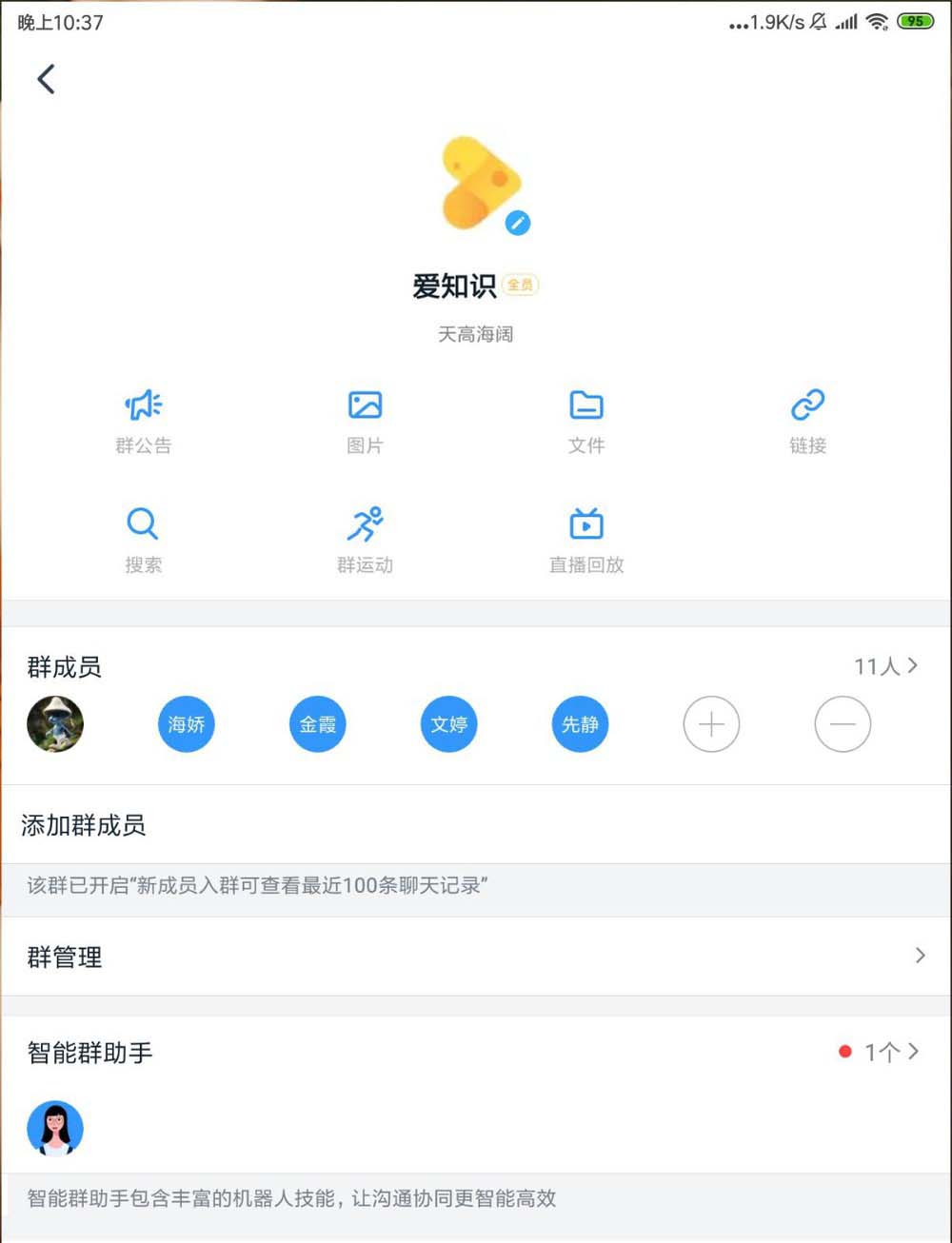Tap 搜索 to search chat history

(144, 539)
